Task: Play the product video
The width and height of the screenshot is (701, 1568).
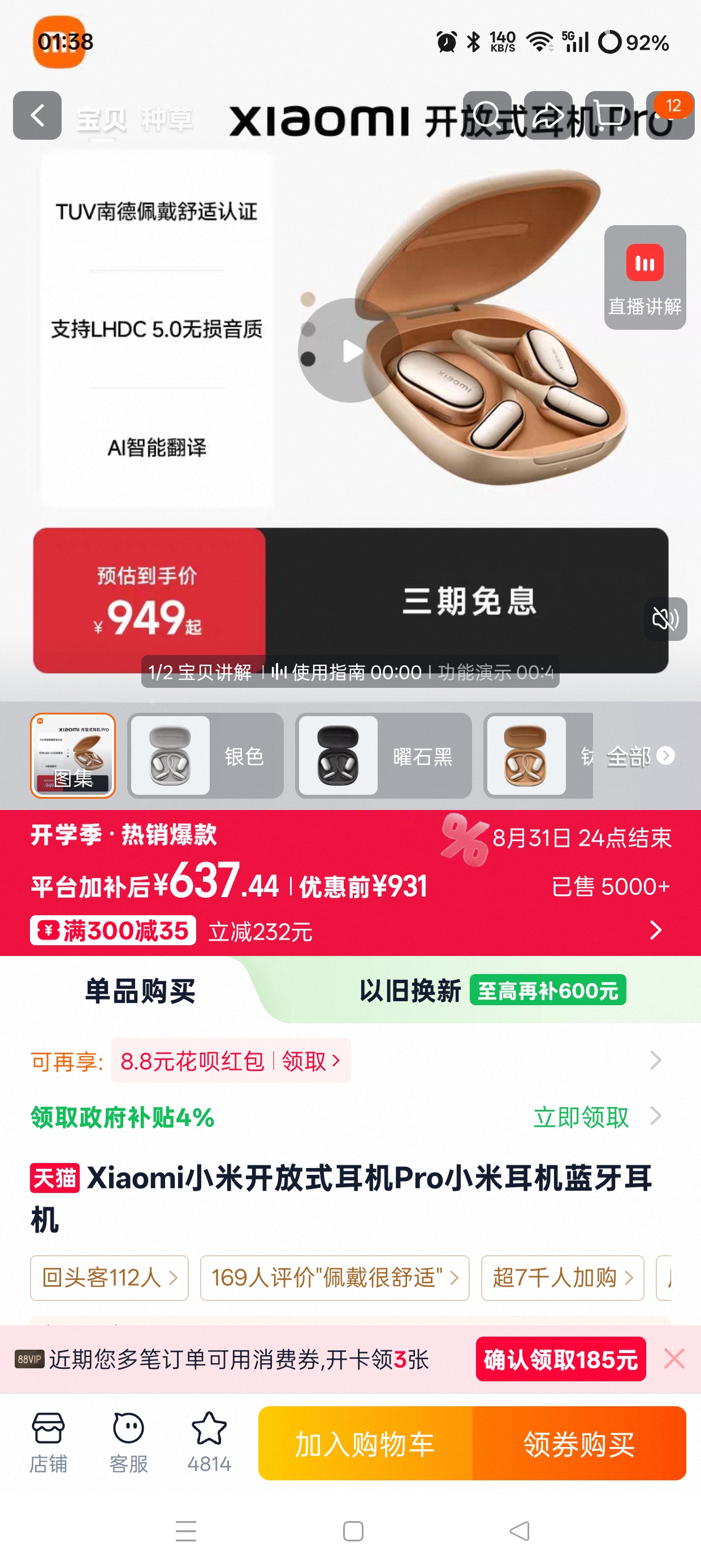Action: (350, 351)
